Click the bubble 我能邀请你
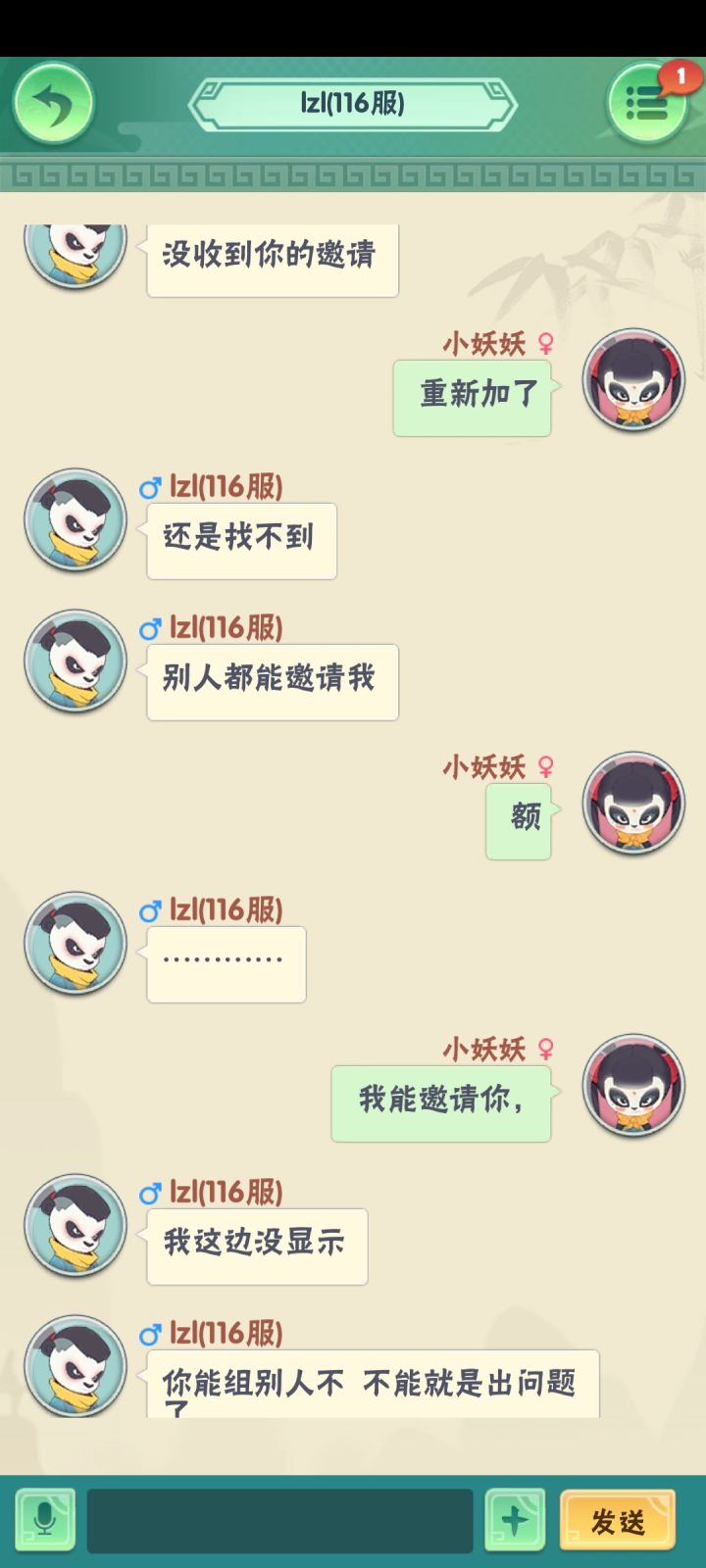 click(x=440, y=1101)
